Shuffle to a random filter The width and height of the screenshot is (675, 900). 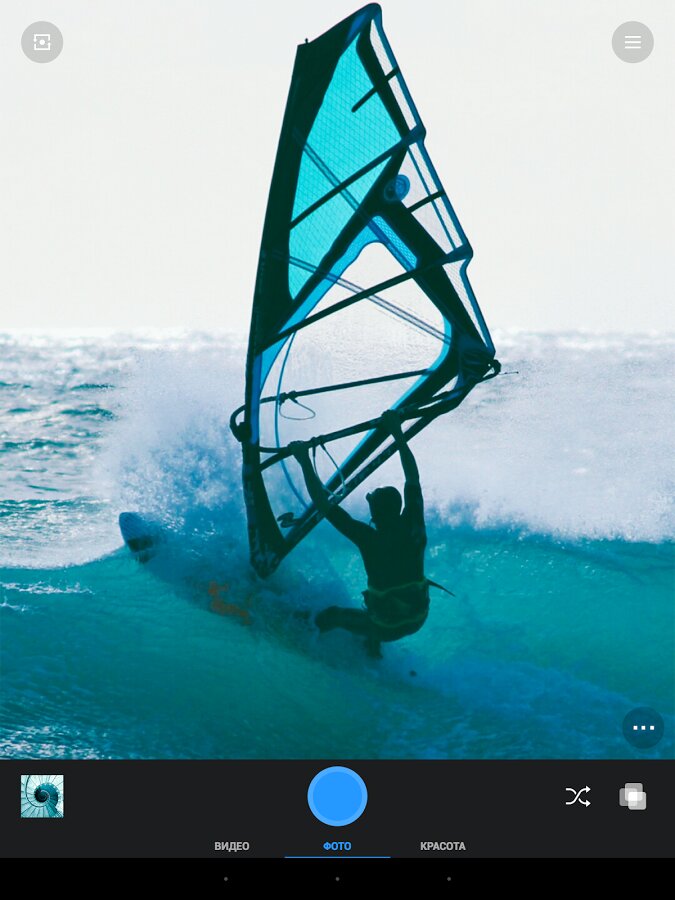pos(578,796)
